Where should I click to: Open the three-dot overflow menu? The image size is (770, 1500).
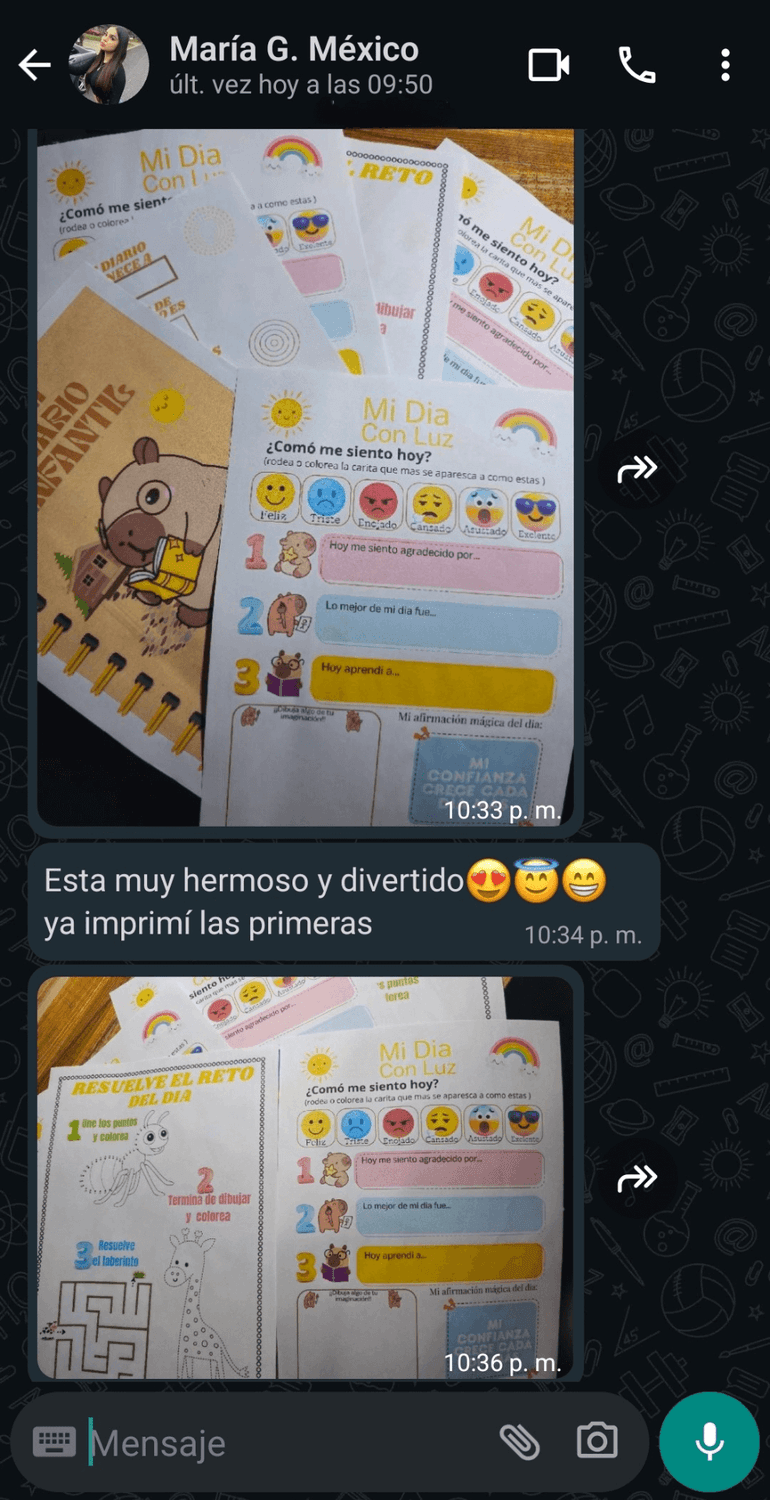725,66
